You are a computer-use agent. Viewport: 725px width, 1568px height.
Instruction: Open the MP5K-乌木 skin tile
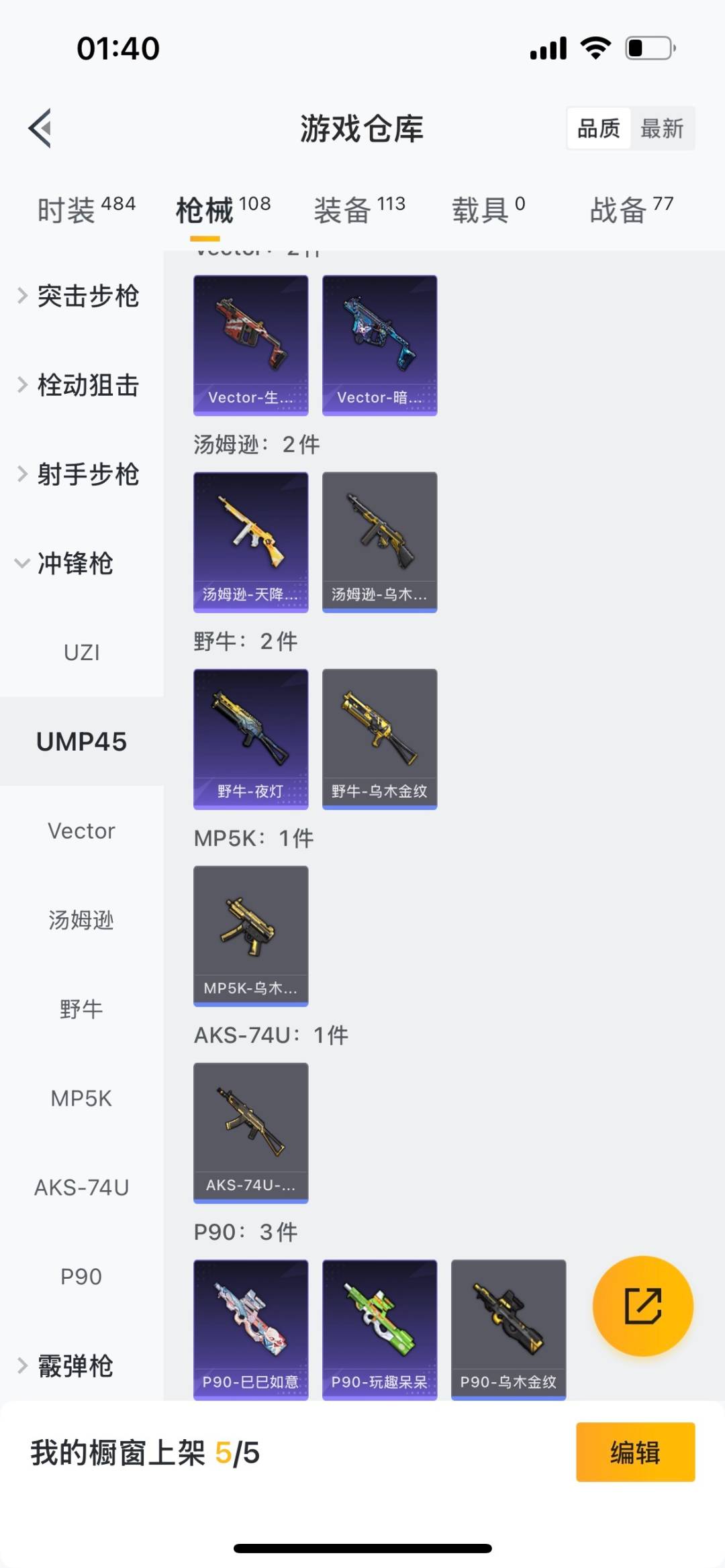[x=251, y=935]
